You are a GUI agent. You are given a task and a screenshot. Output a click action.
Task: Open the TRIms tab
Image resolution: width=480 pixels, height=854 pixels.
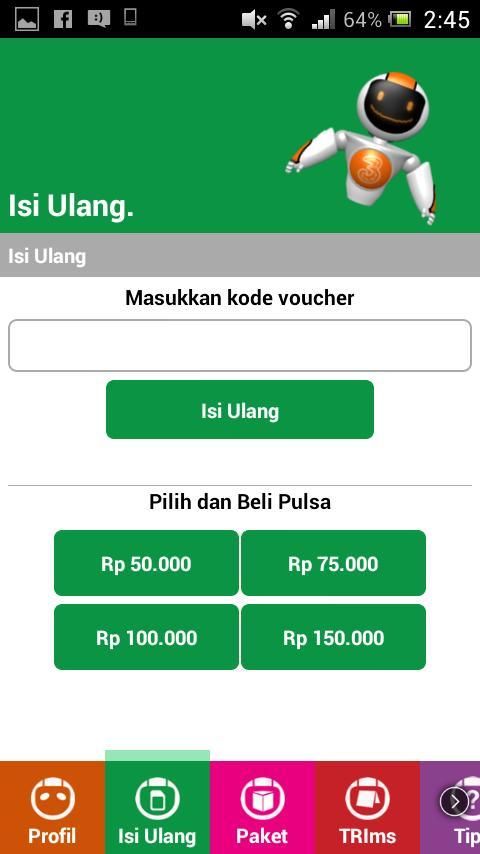click(367, 808)
